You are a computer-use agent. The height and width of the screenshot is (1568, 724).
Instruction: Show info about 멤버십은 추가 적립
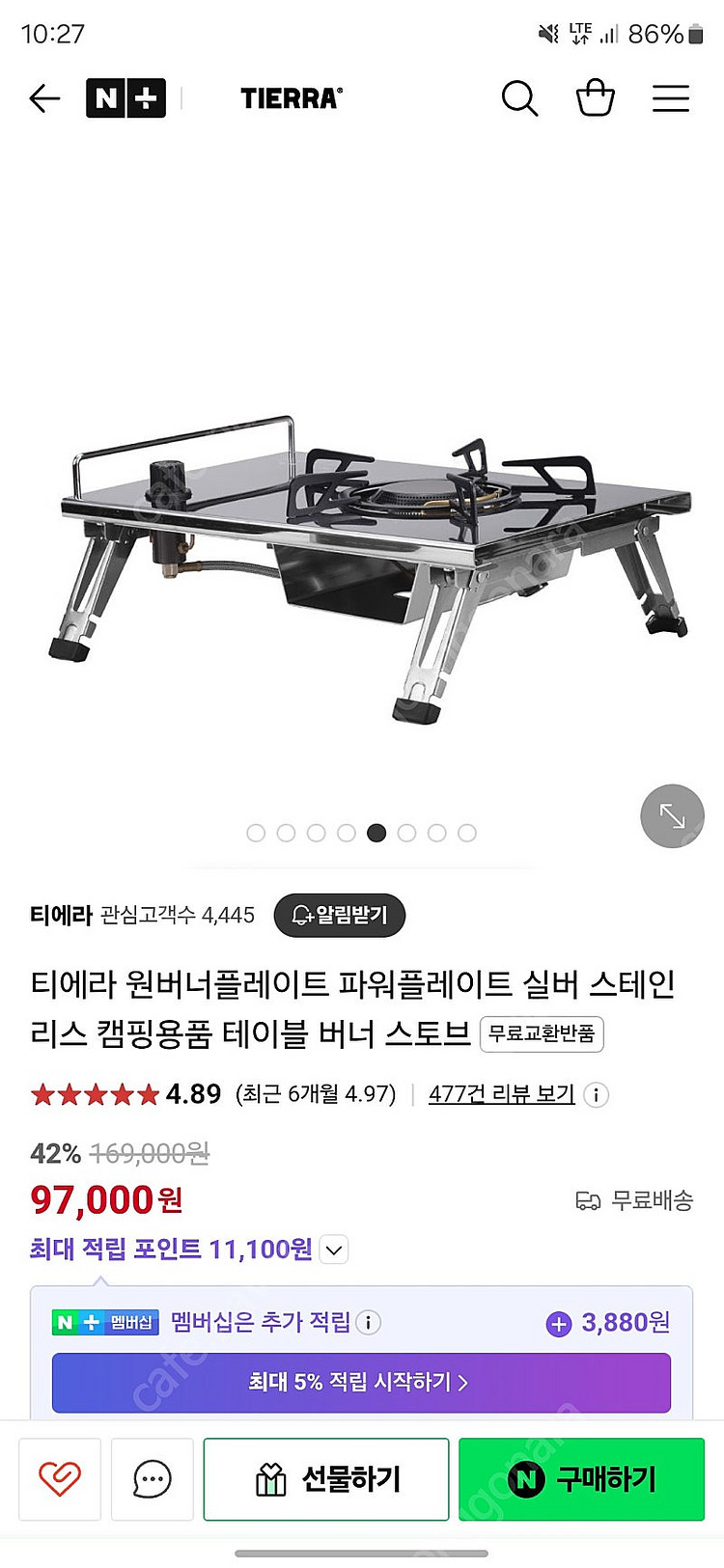point(368,1323)
